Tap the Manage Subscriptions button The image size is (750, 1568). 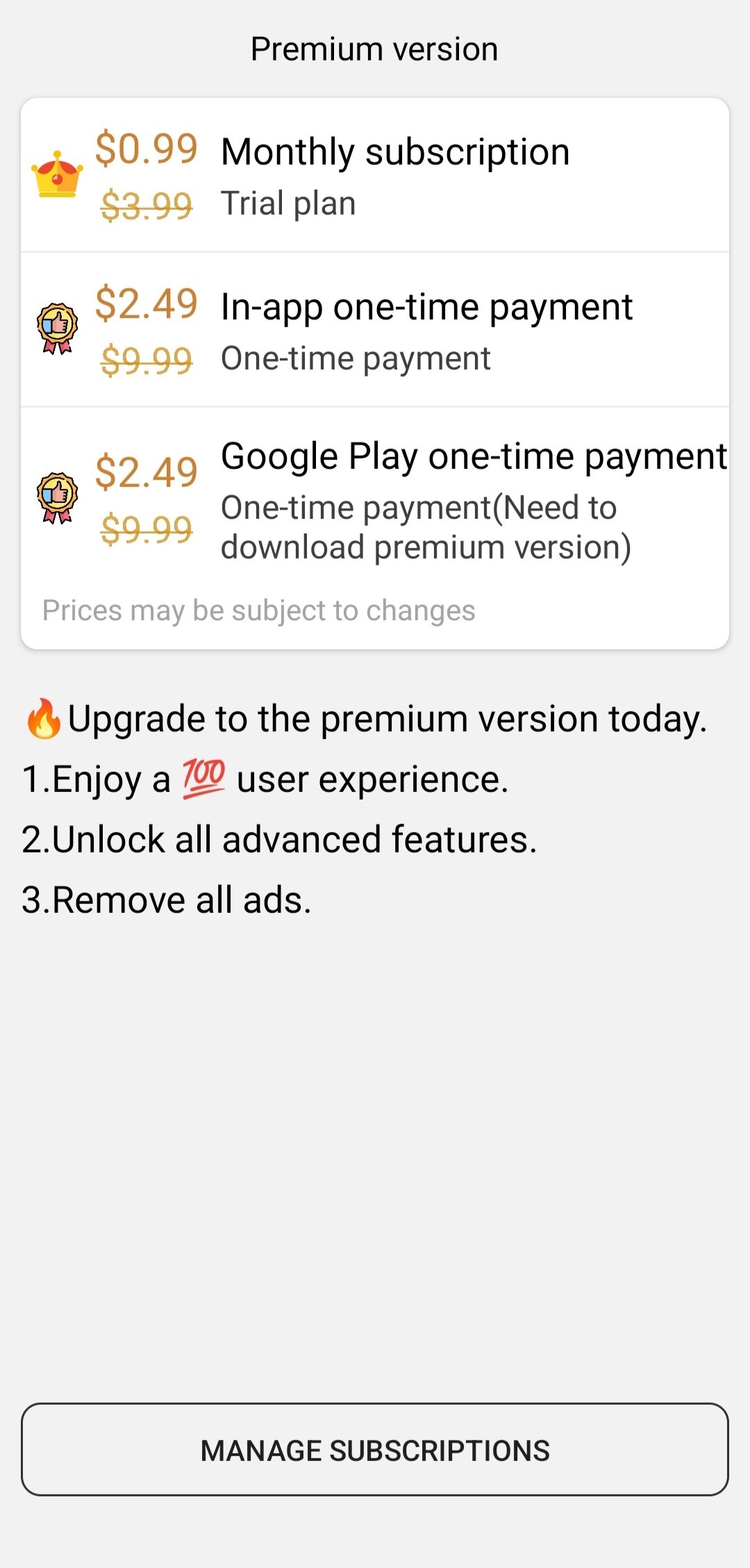(375, 1450)
